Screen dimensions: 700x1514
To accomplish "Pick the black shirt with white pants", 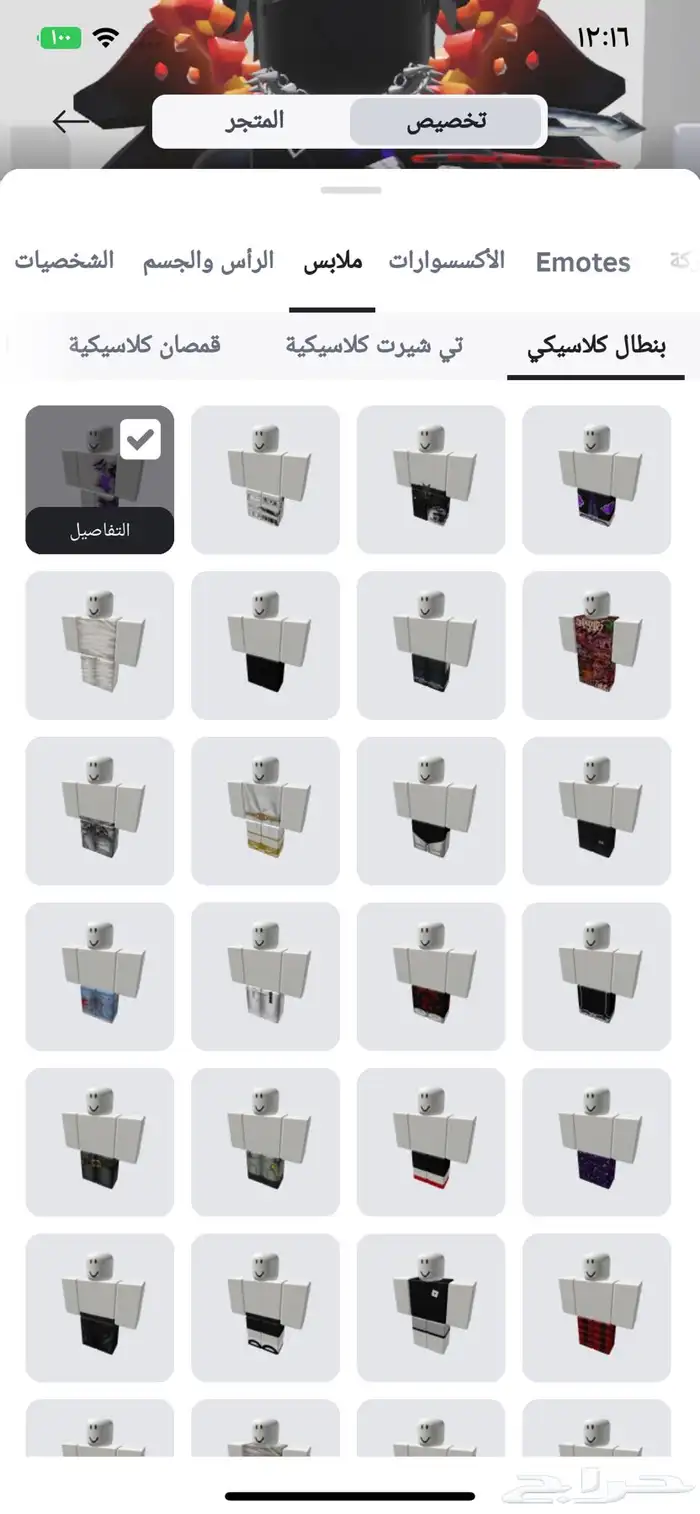I will [x=431, y=1308].
